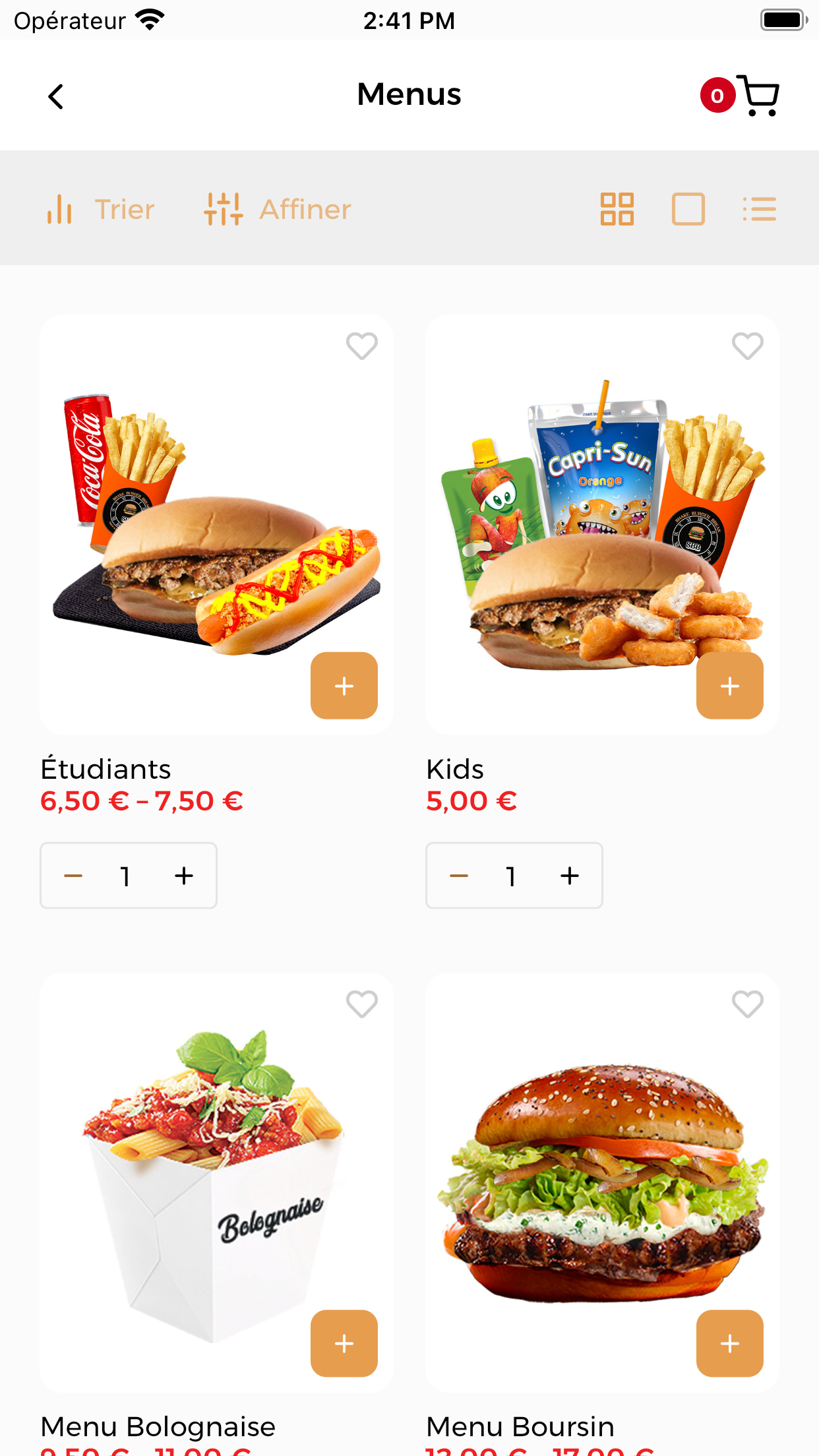Viewport: 819px width, 1456px height.
Task: Add Kids menu to the cart
Action: point(730,686)
